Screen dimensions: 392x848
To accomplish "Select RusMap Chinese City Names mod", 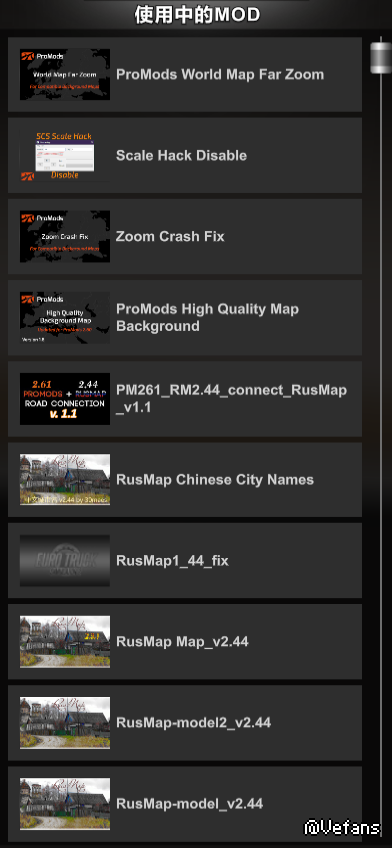I will (x=185, y=480).
